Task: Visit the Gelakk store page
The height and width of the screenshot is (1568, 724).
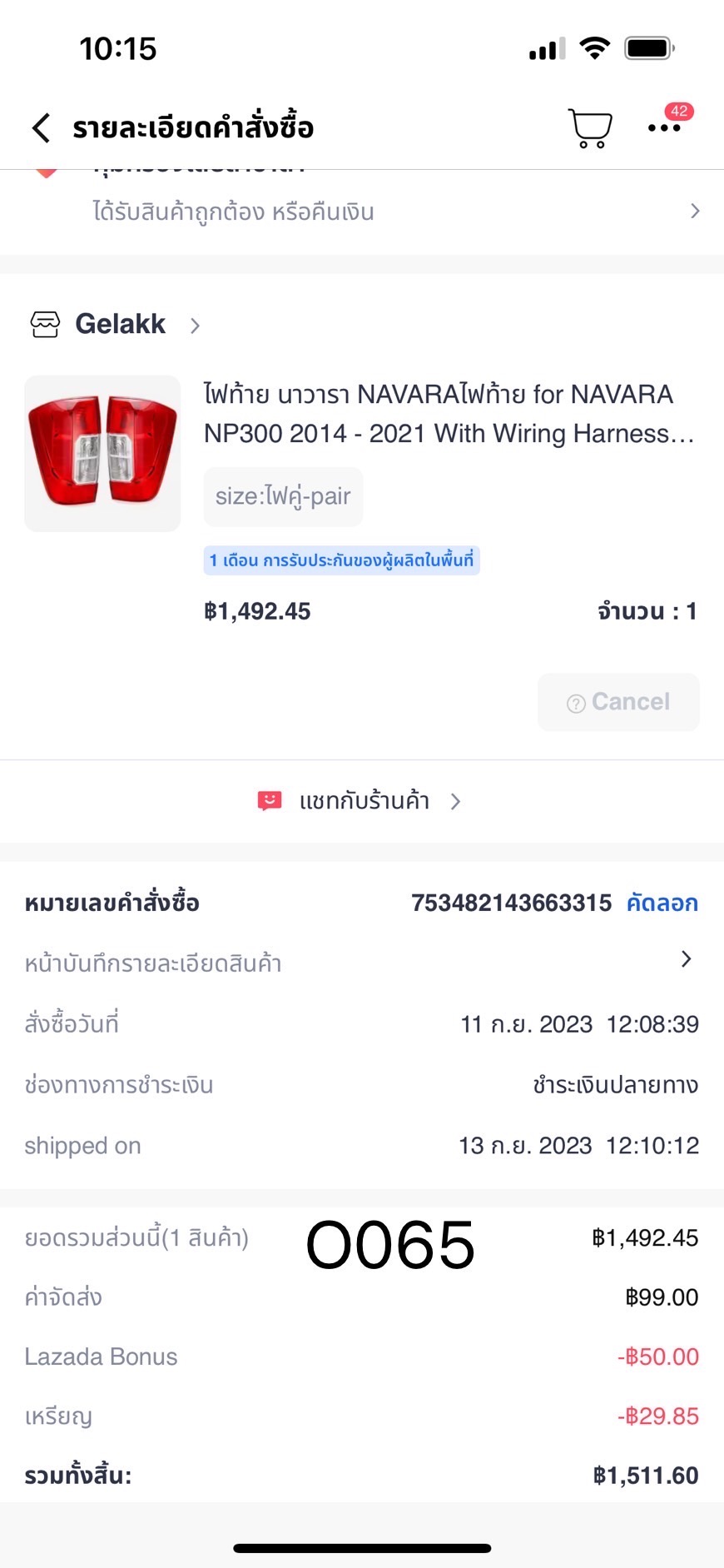Action: 121,324
